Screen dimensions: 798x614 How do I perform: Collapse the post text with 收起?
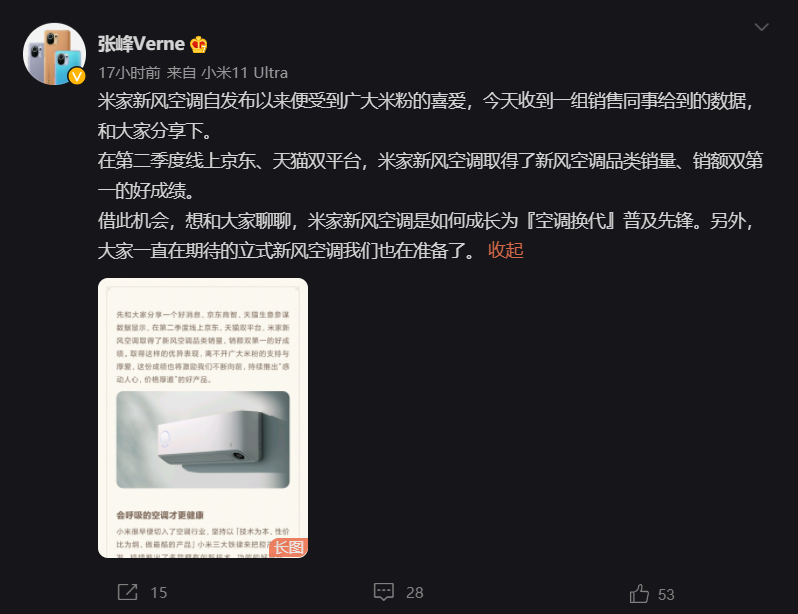(505, 251)
